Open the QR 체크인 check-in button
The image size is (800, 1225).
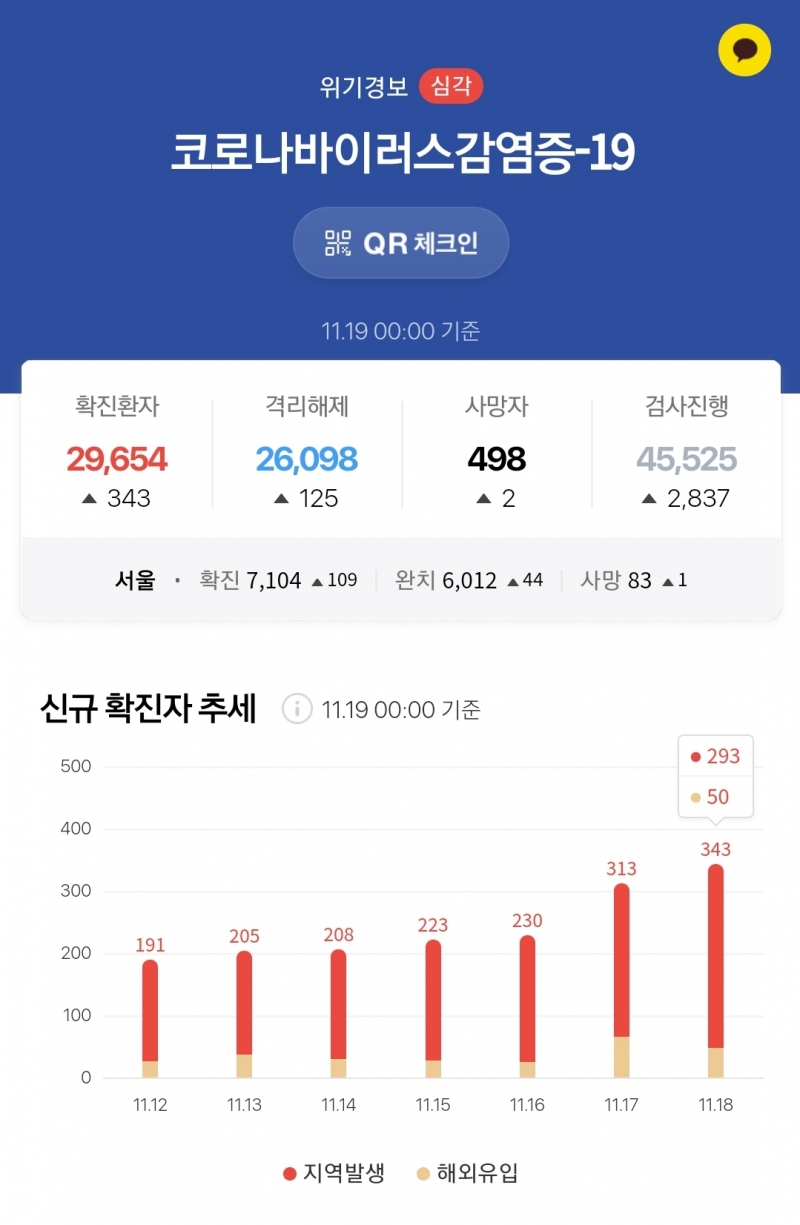click(x=401, y=243)
